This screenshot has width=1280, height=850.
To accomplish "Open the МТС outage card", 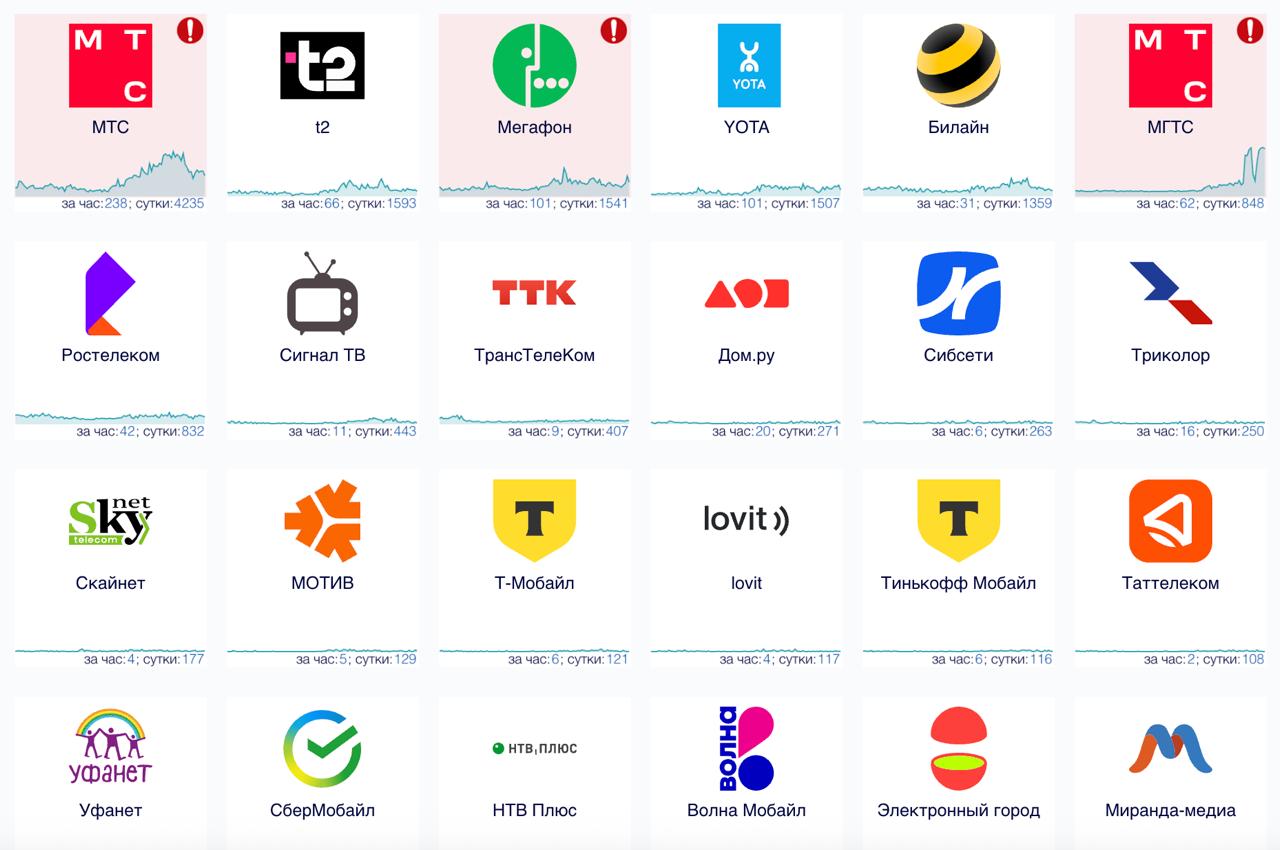I will click(110, 110).
